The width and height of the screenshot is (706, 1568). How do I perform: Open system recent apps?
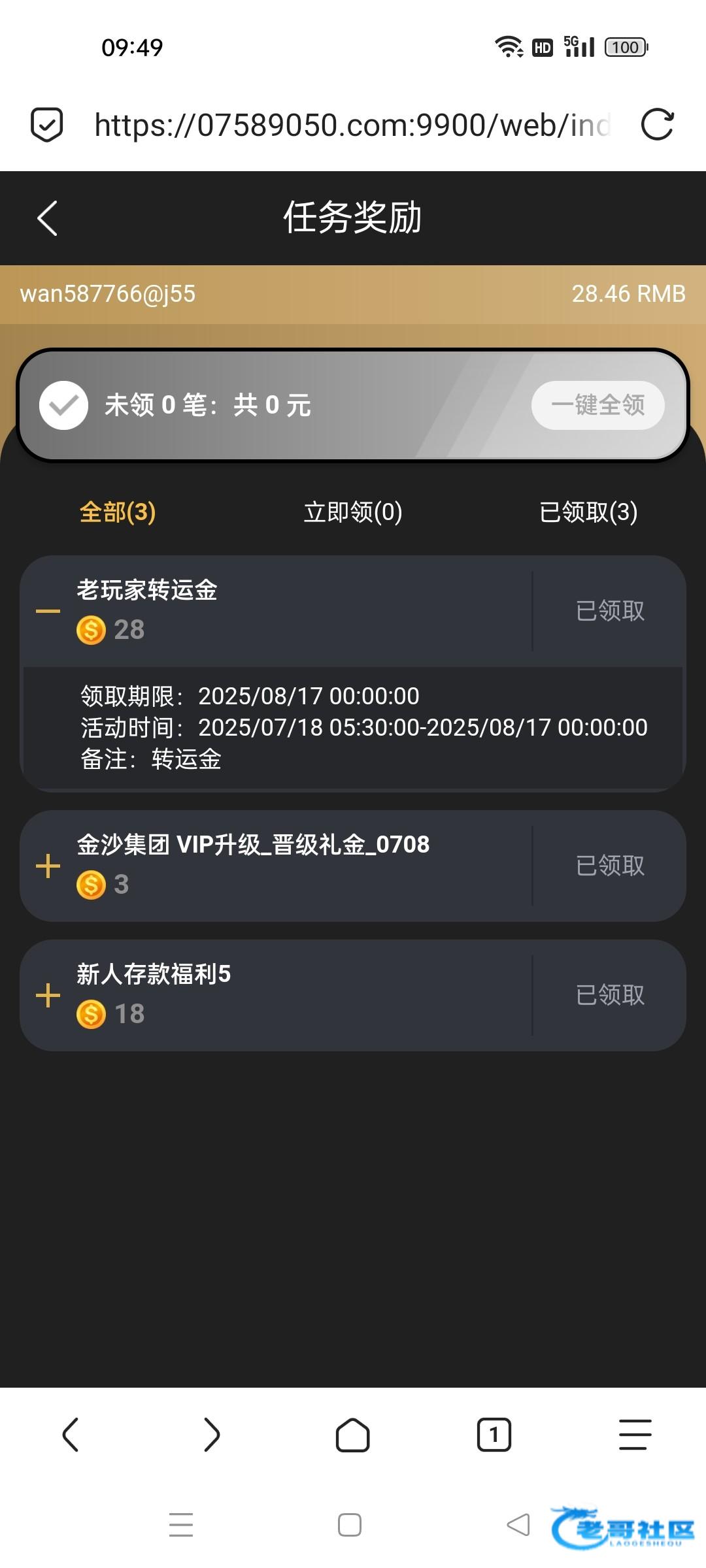[181, 1525]
